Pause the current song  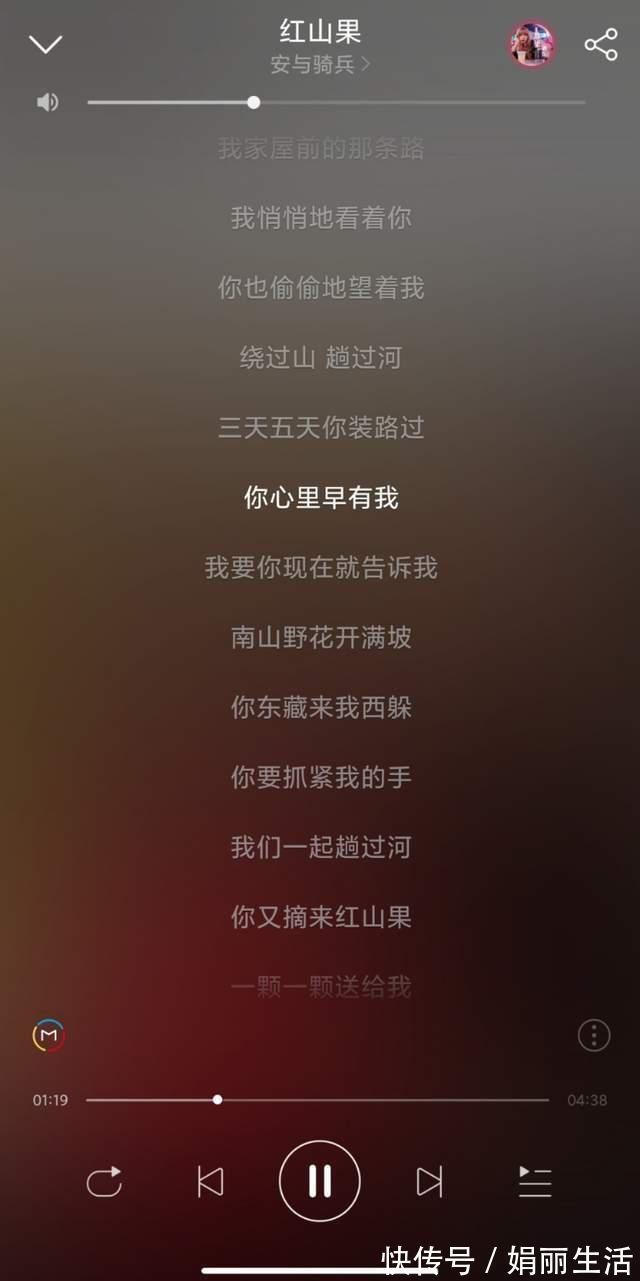[320, 1181]
